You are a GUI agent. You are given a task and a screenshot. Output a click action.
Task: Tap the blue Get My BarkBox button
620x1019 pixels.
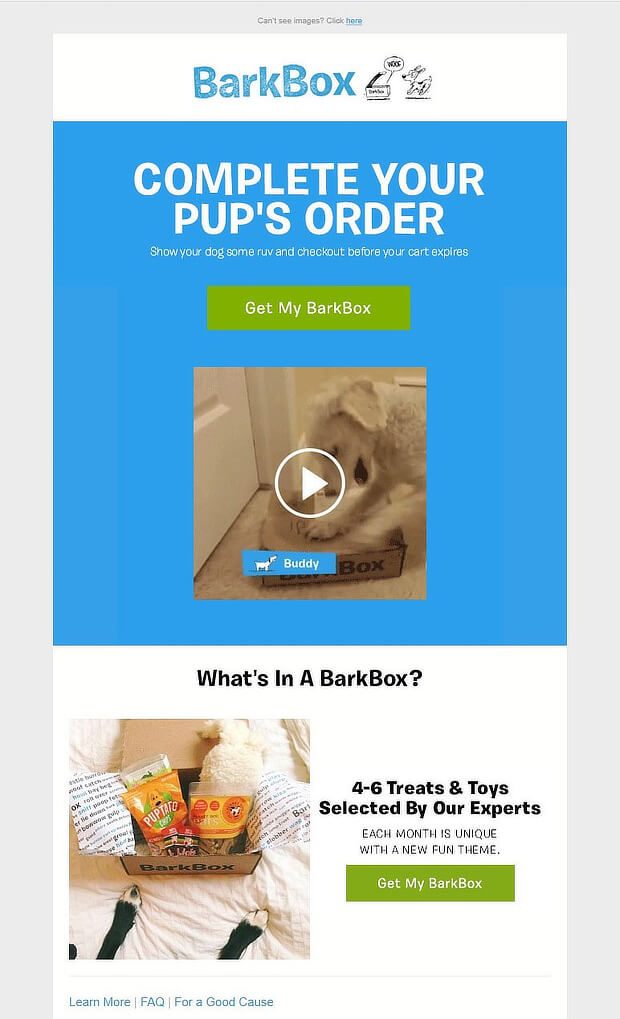point(308,308)
